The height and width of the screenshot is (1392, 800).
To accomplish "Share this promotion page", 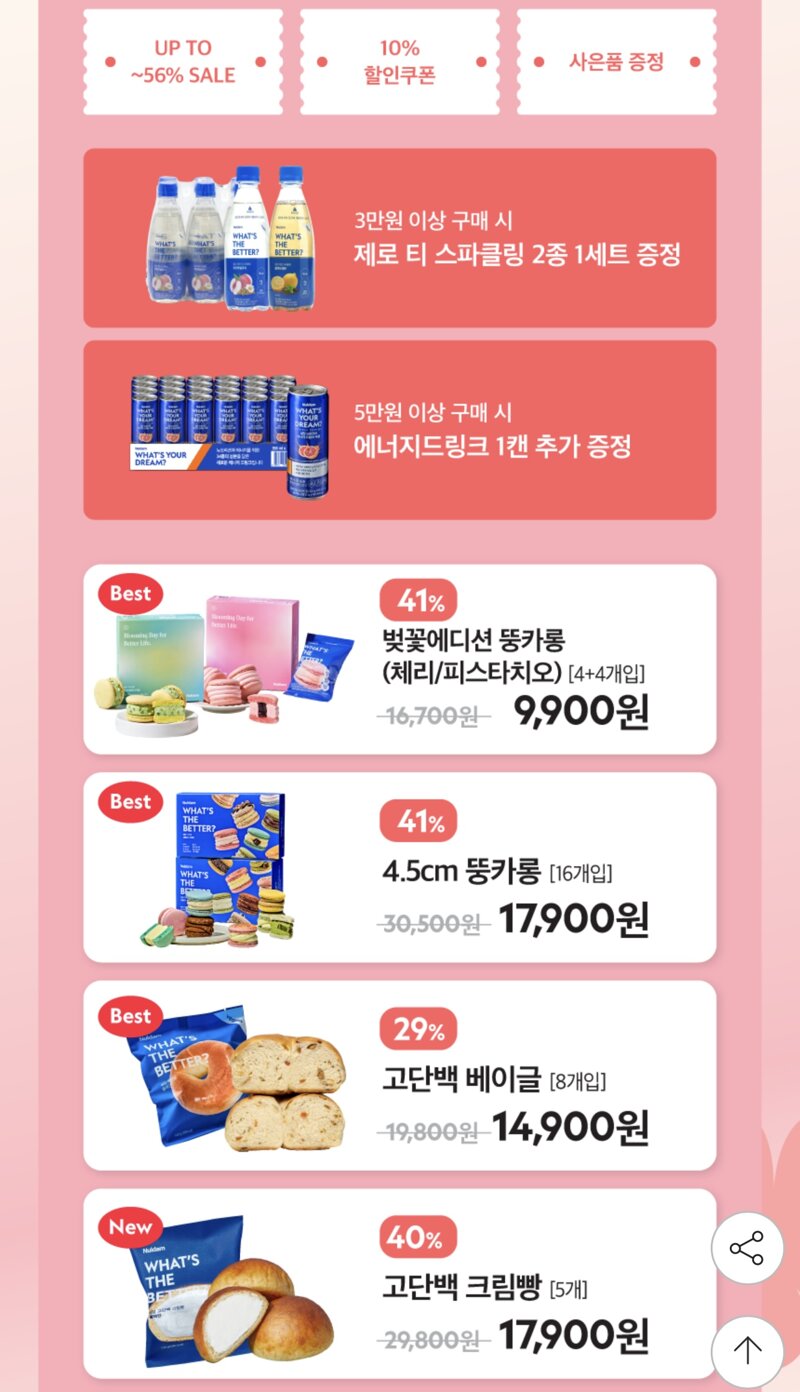I will [x=747, y=1248].
